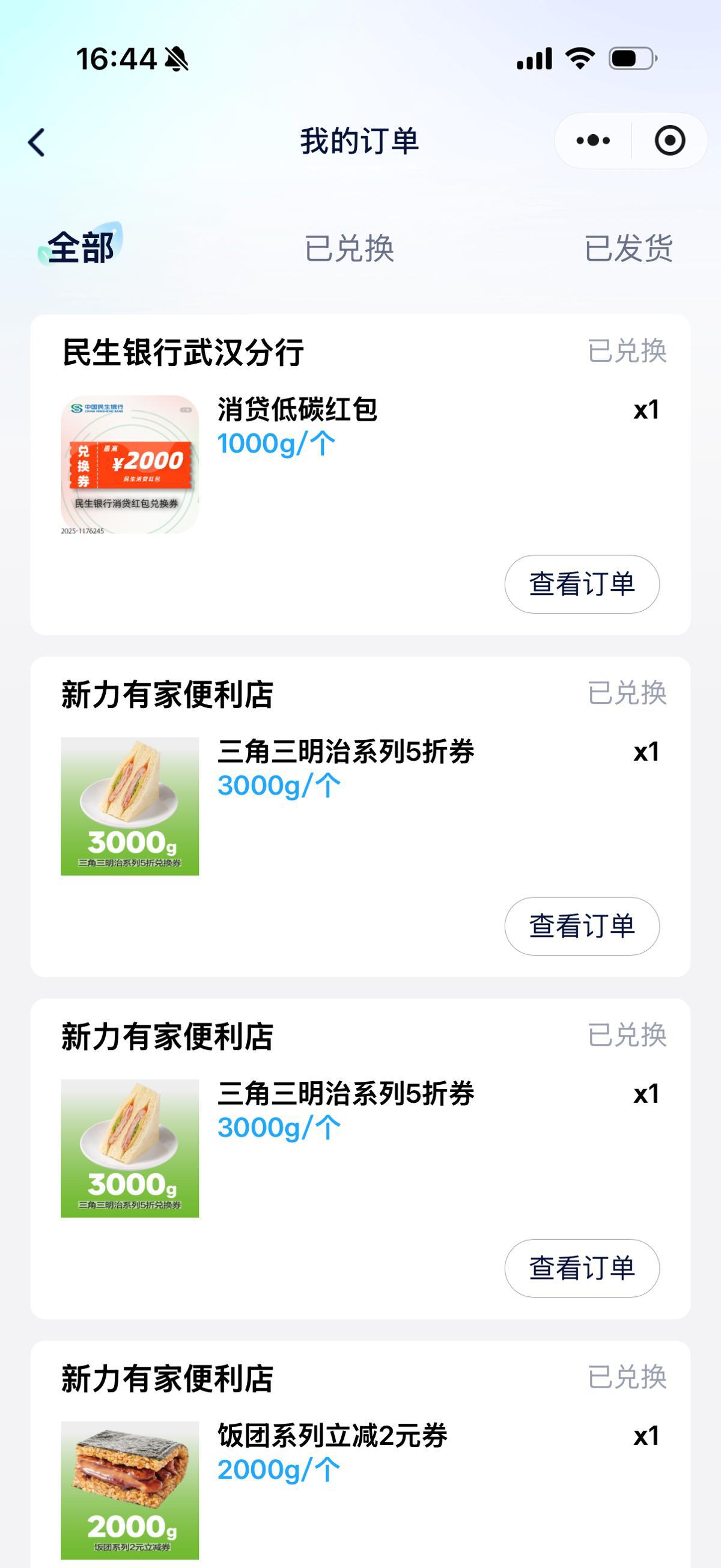Tap the 3000g sandwich coupon thumbnail
Image resolution: width=721 pixels, height=1568 pixels.
point(130,808)
